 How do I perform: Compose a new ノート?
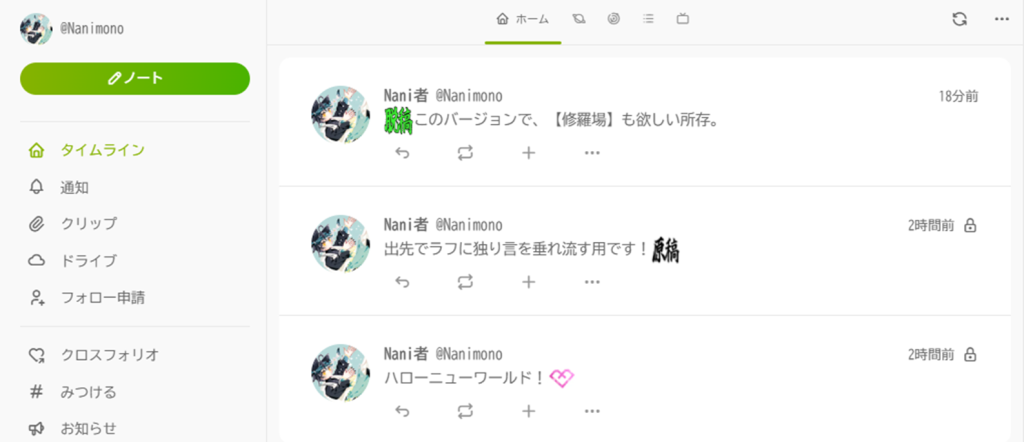click(x=135, y=78)
